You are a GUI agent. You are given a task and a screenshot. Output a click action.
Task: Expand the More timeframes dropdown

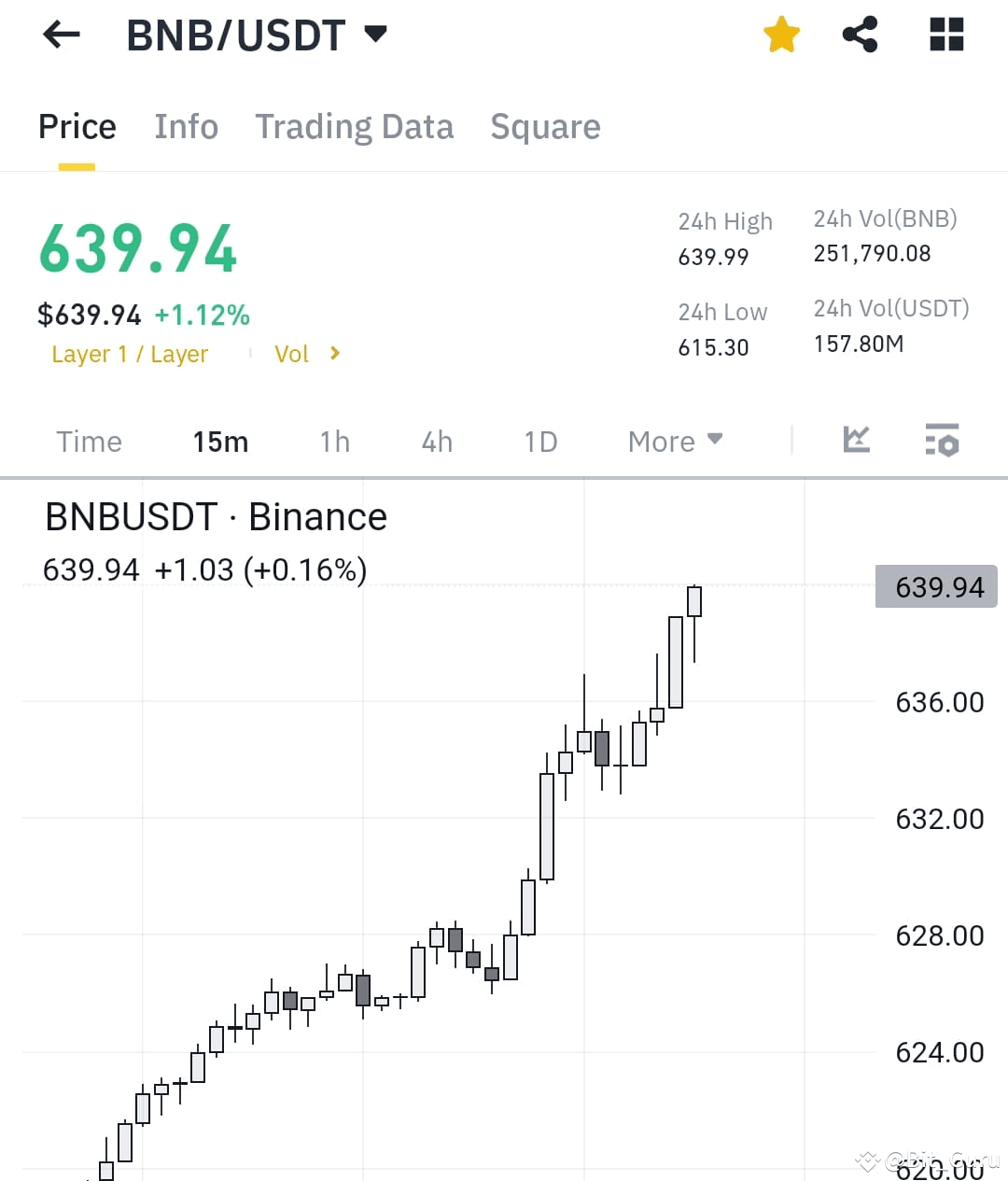point(674,441)
